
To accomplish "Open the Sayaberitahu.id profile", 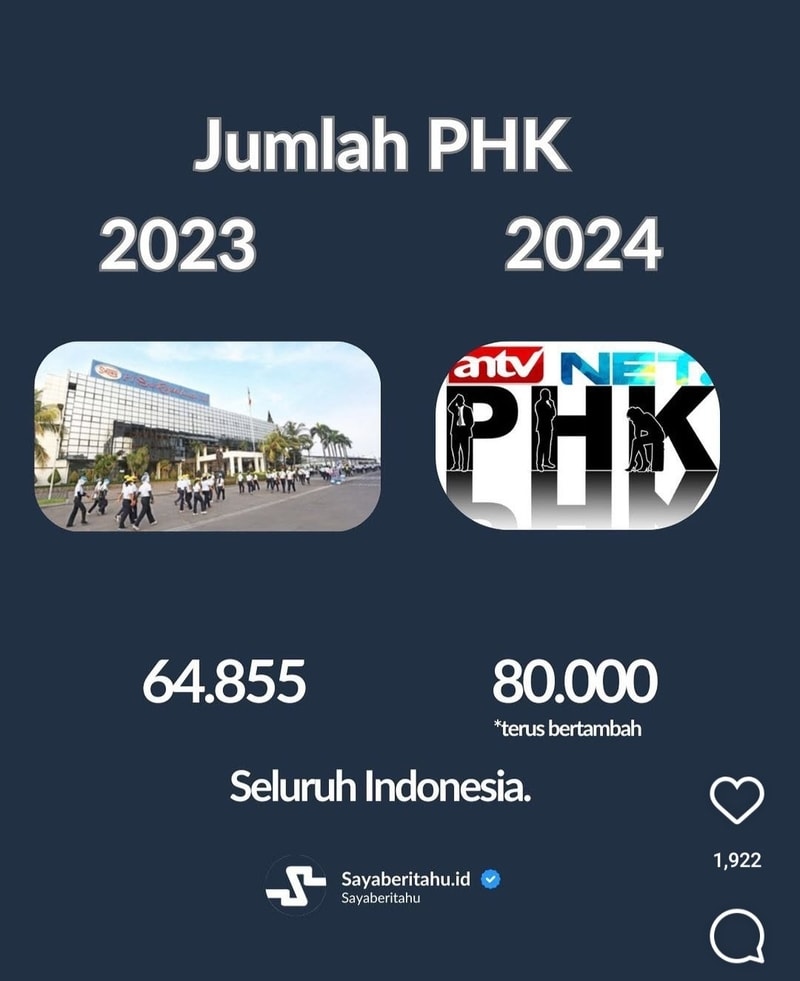I will click(x=408, y=879).
